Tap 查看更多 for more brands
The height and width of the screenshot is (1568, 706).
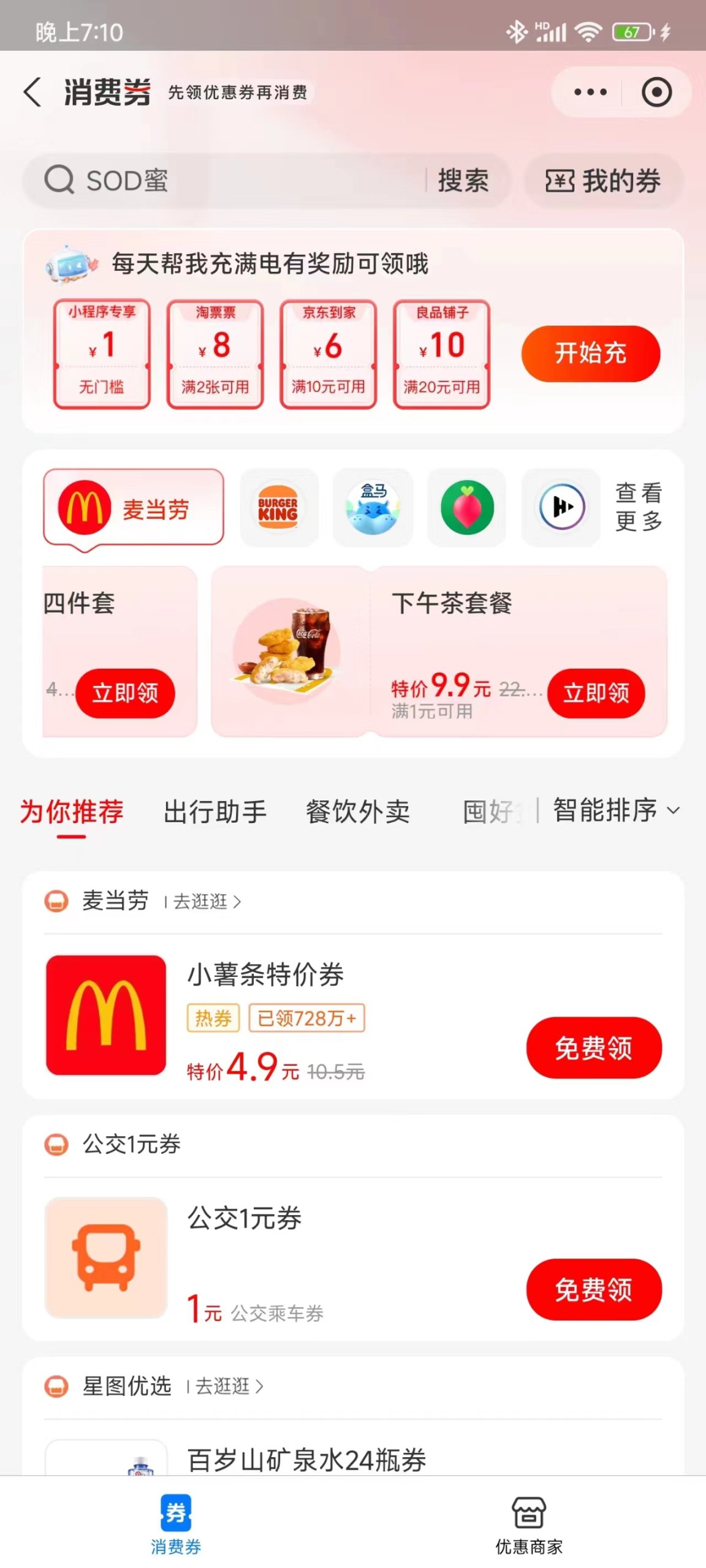(x=639, y=507)
